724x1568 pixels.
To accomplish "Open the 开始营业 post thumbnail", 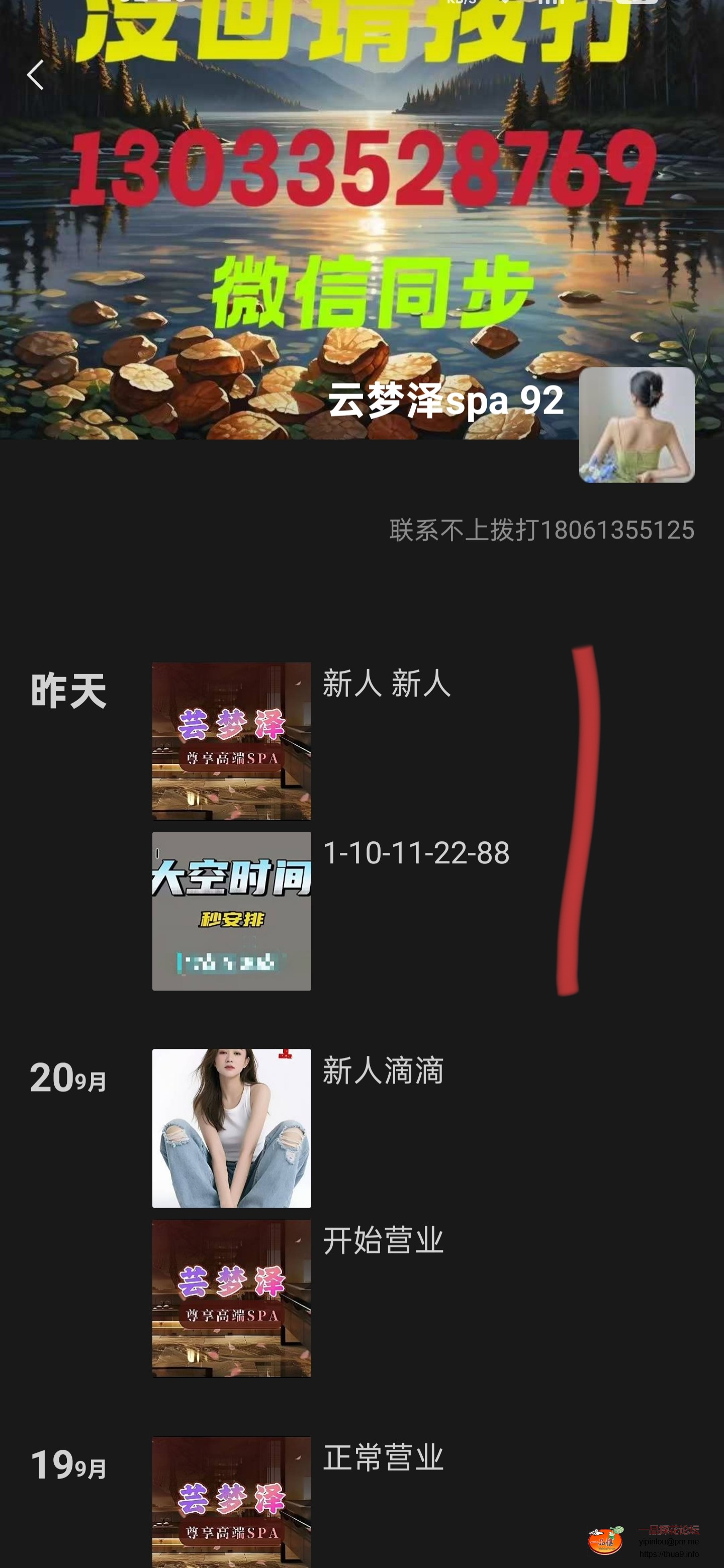I will coord(231,1298).
